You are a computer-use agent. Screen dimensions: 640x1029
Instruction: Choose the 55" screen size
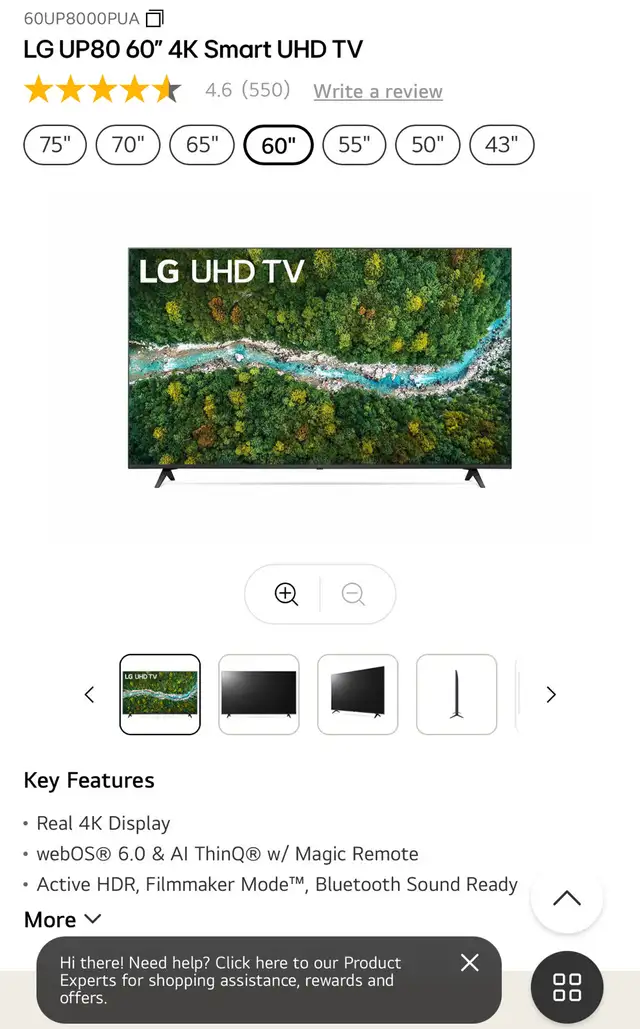(354, 144)
